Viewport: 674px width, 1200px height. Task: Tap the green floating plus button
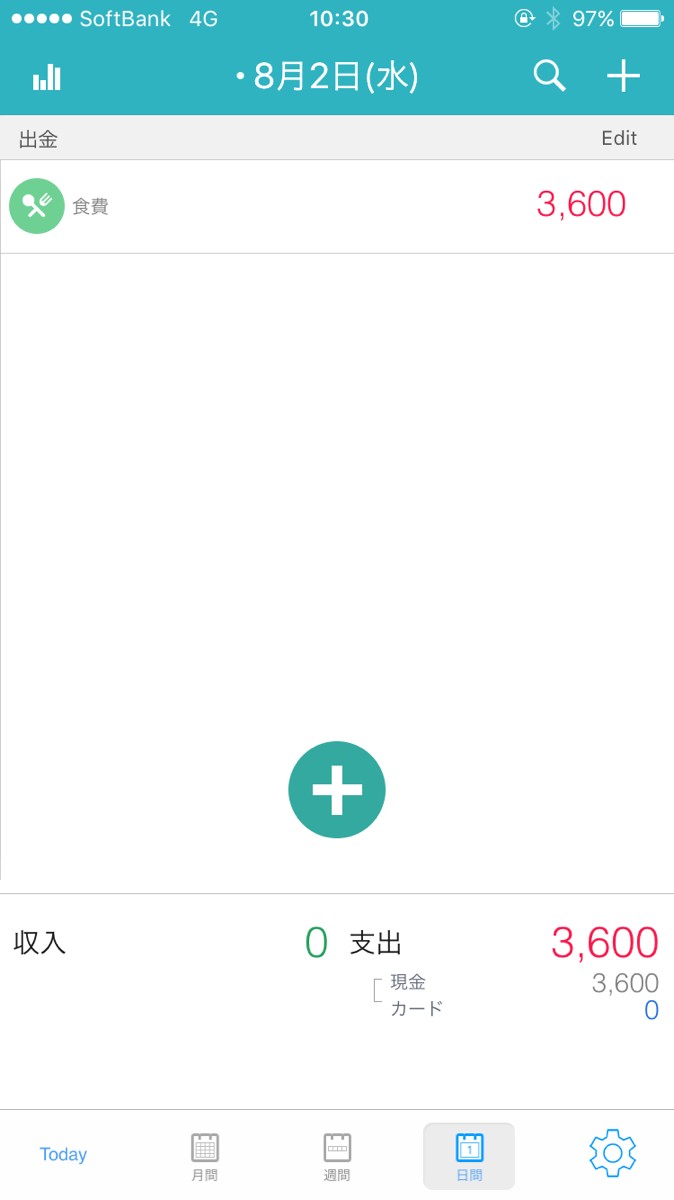coord(337,790)
